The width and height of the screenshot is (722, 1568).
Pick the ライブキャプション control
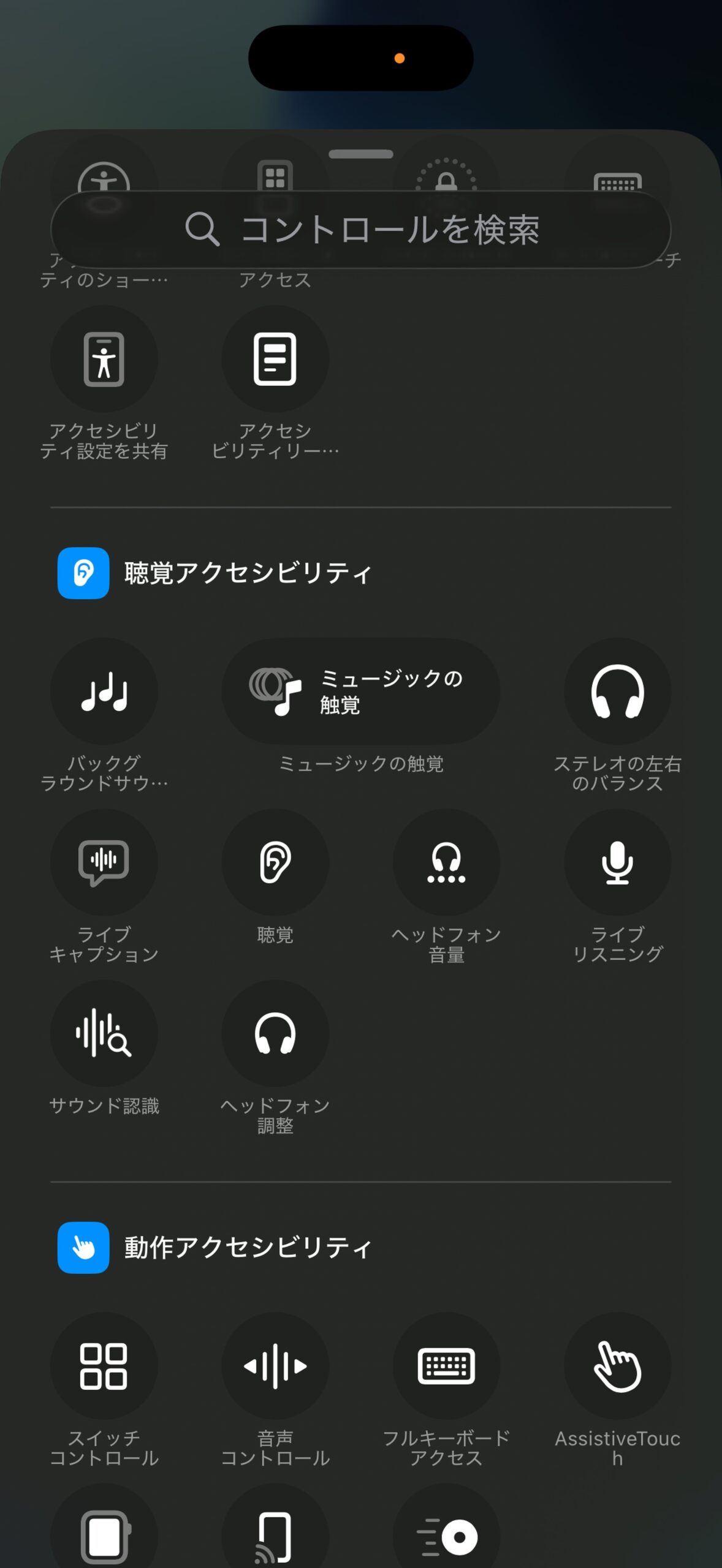(104, 863)
